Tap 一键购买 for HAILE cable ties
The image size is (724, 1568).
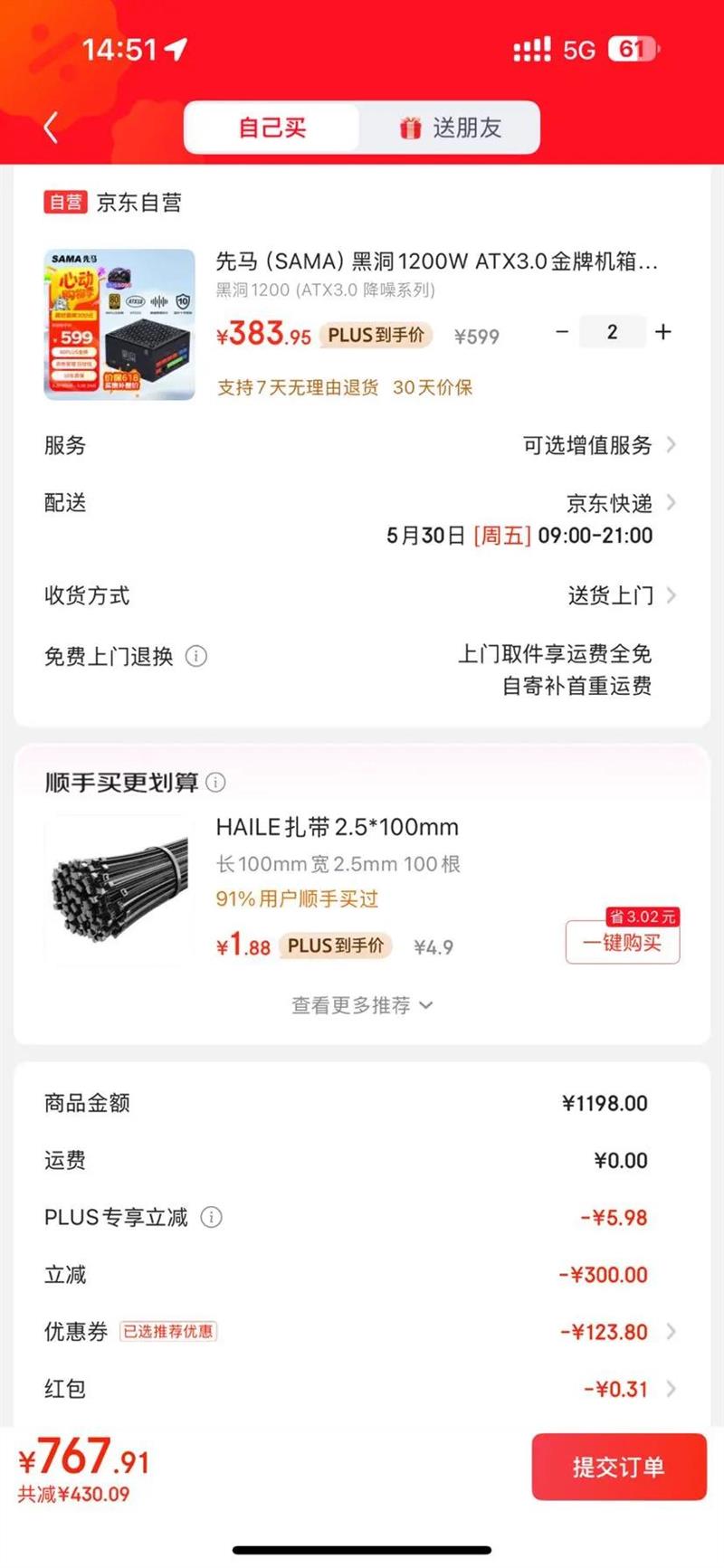622,943
